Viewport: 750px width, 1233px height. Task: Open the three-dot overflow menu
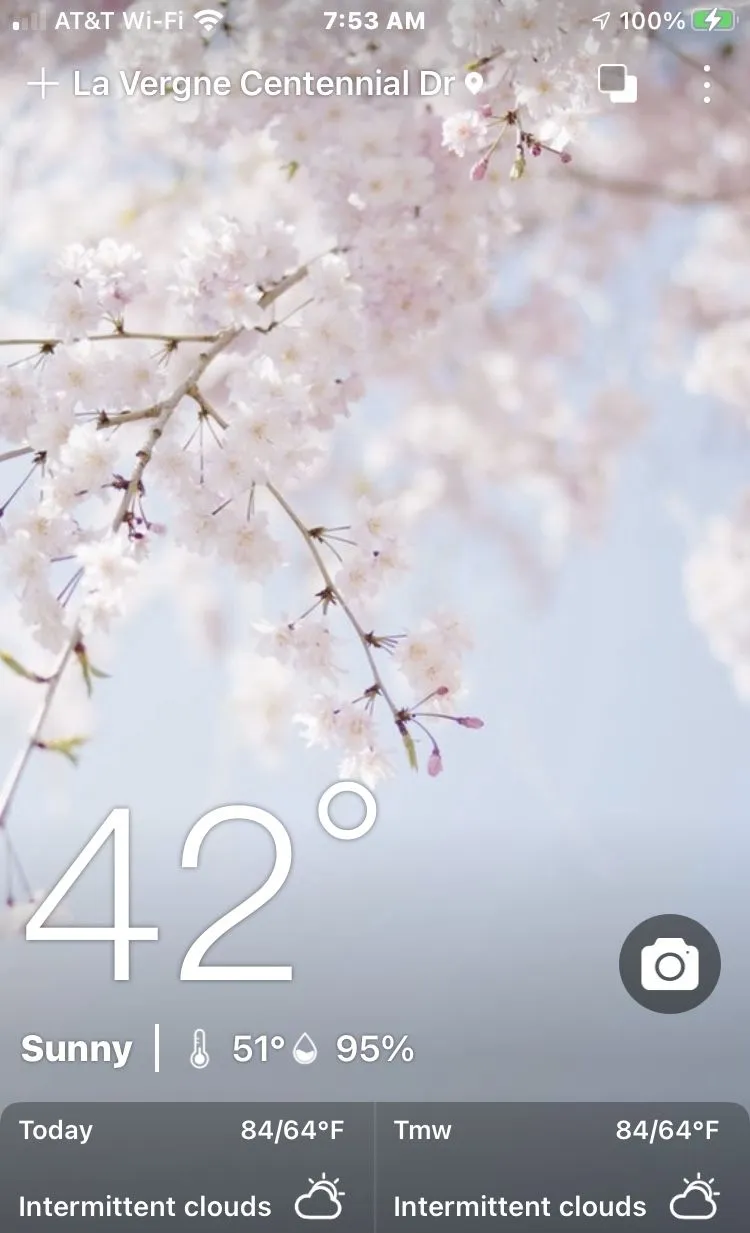(707, 85)
